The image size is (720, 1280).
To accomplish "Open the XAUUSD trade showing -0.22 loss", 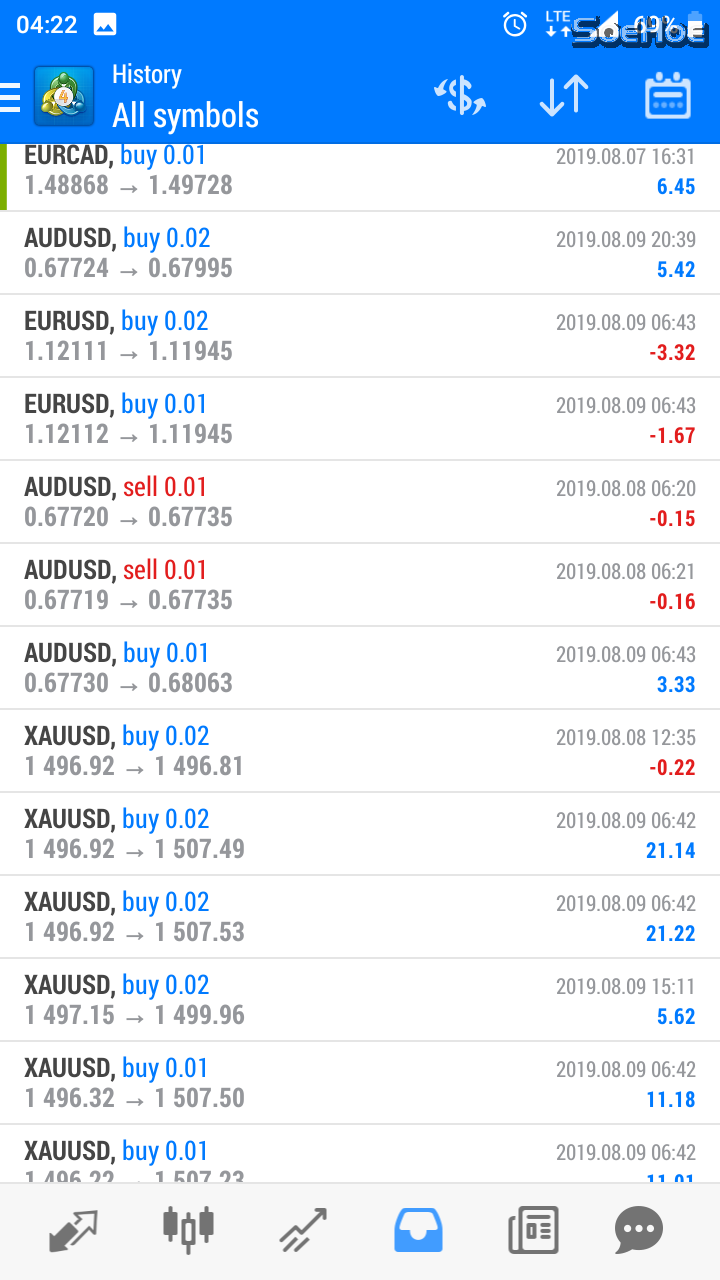I will 360,750.
